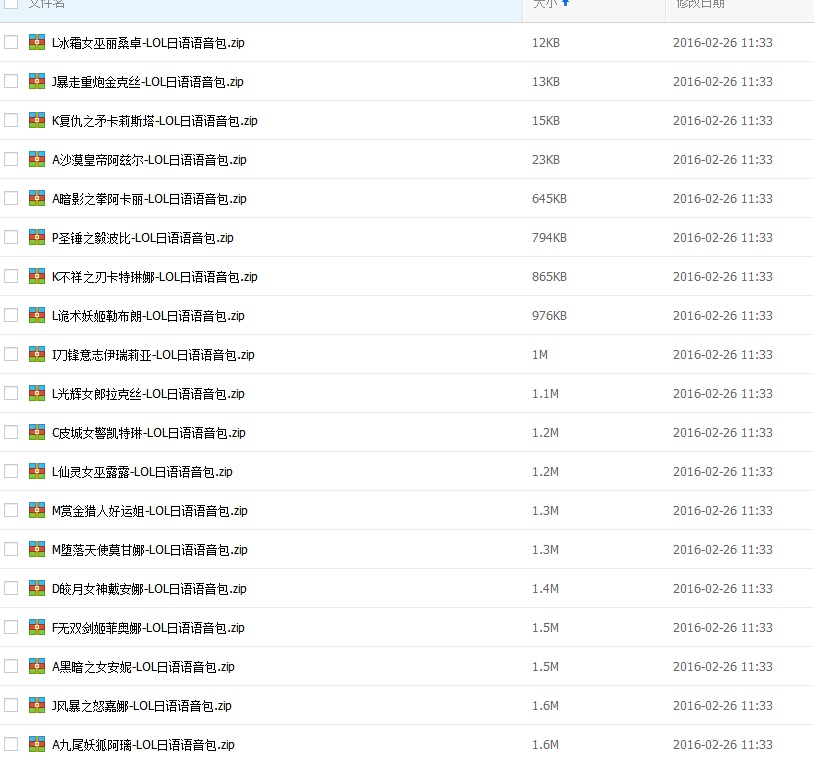
Task: Select K不祥之刃卡特琳娜 file checkbox
Action: 11,276
